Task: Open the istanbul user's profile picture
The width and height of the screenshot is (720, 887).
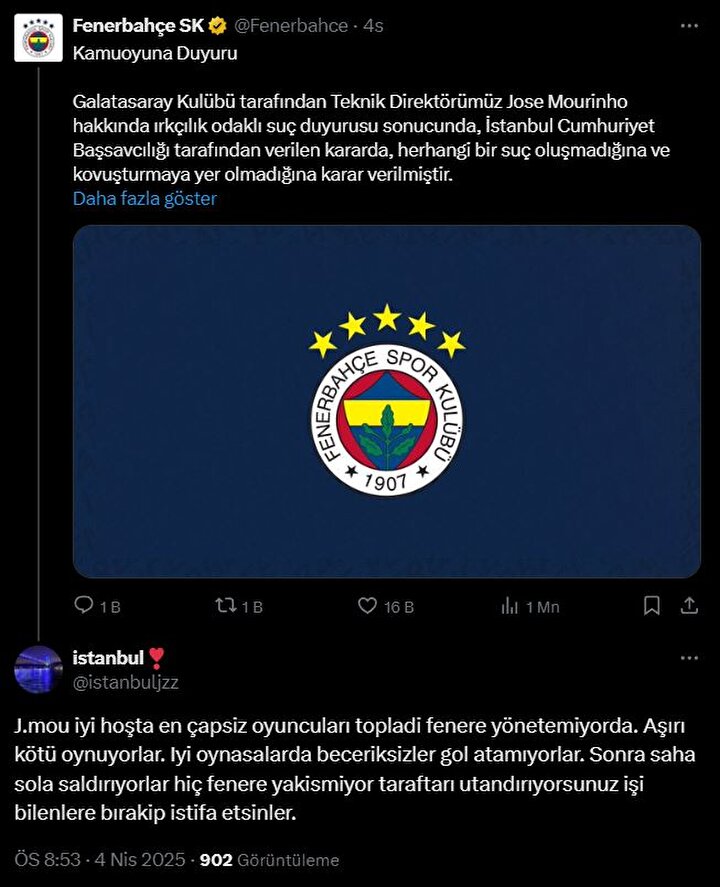Action: [38, 669]
